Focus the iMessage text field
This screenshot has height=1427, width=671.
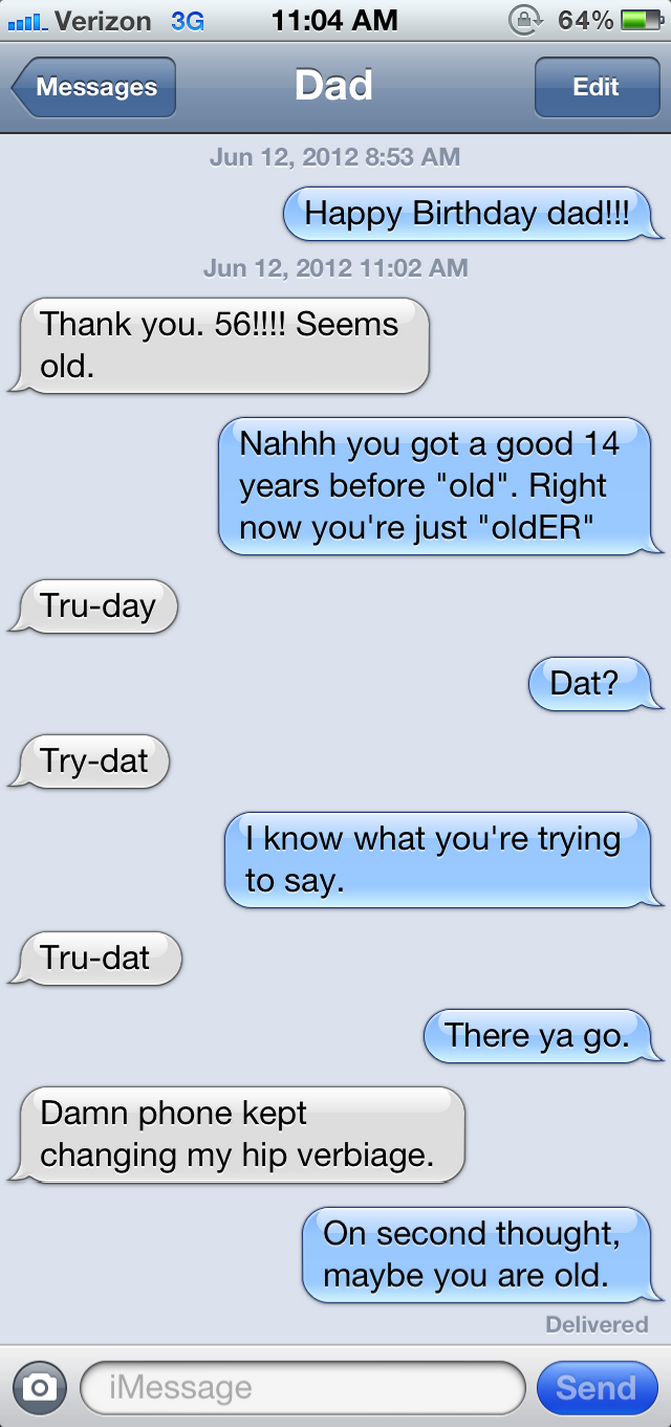pos(300,1387)
